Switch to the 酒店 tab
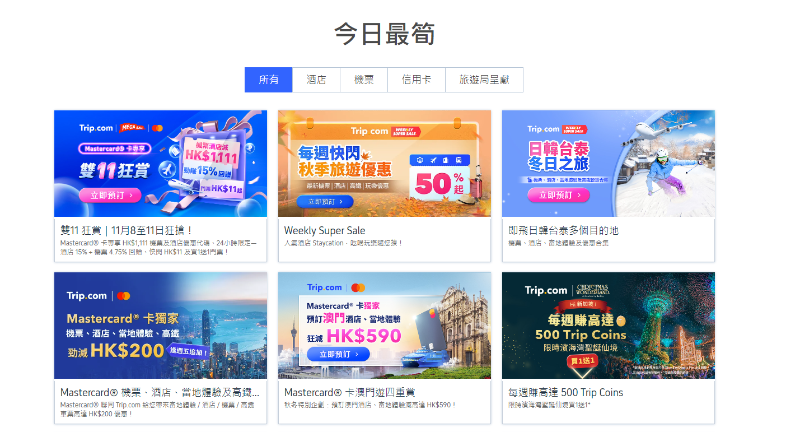Screen dimensions: 800x432 (316, 80)
